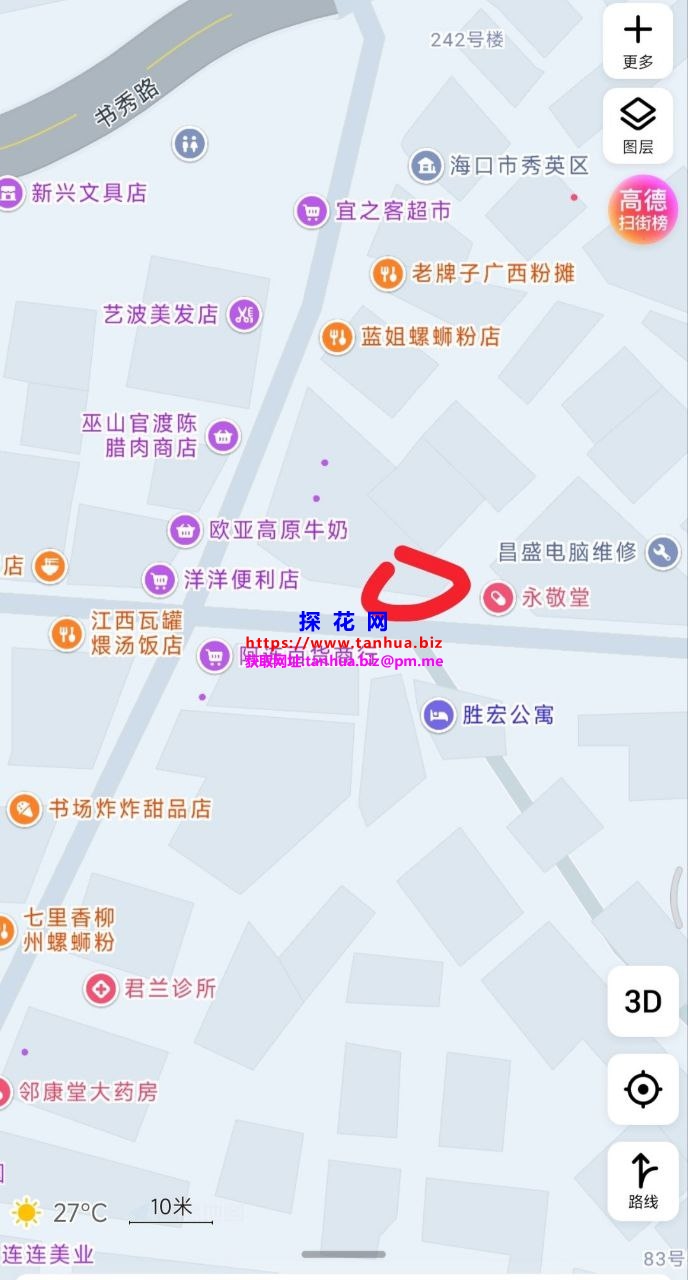Open the 图层 layers panel
The image size is (688, 1280).
point(637,126)
